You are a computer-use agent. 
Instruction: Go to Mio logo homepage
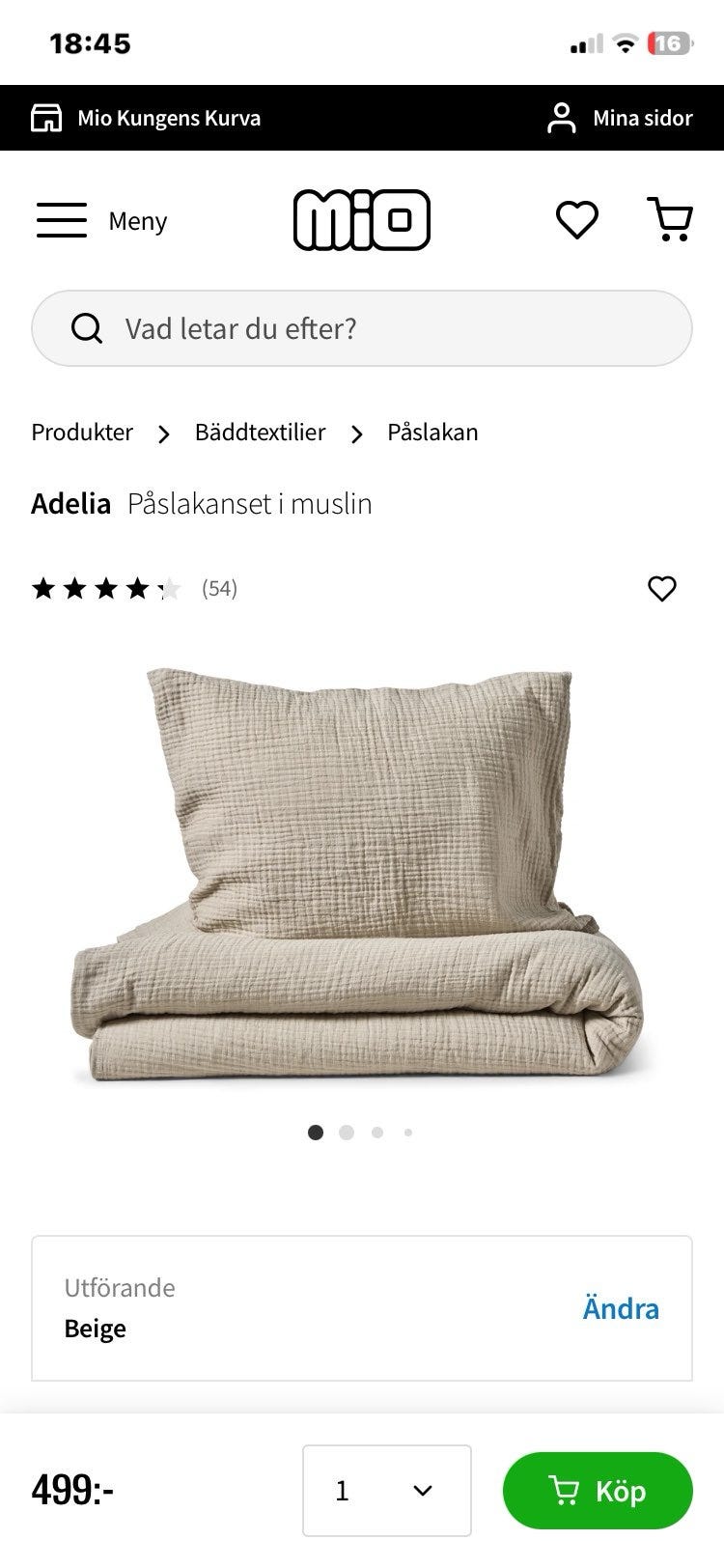tap(362, 220)
